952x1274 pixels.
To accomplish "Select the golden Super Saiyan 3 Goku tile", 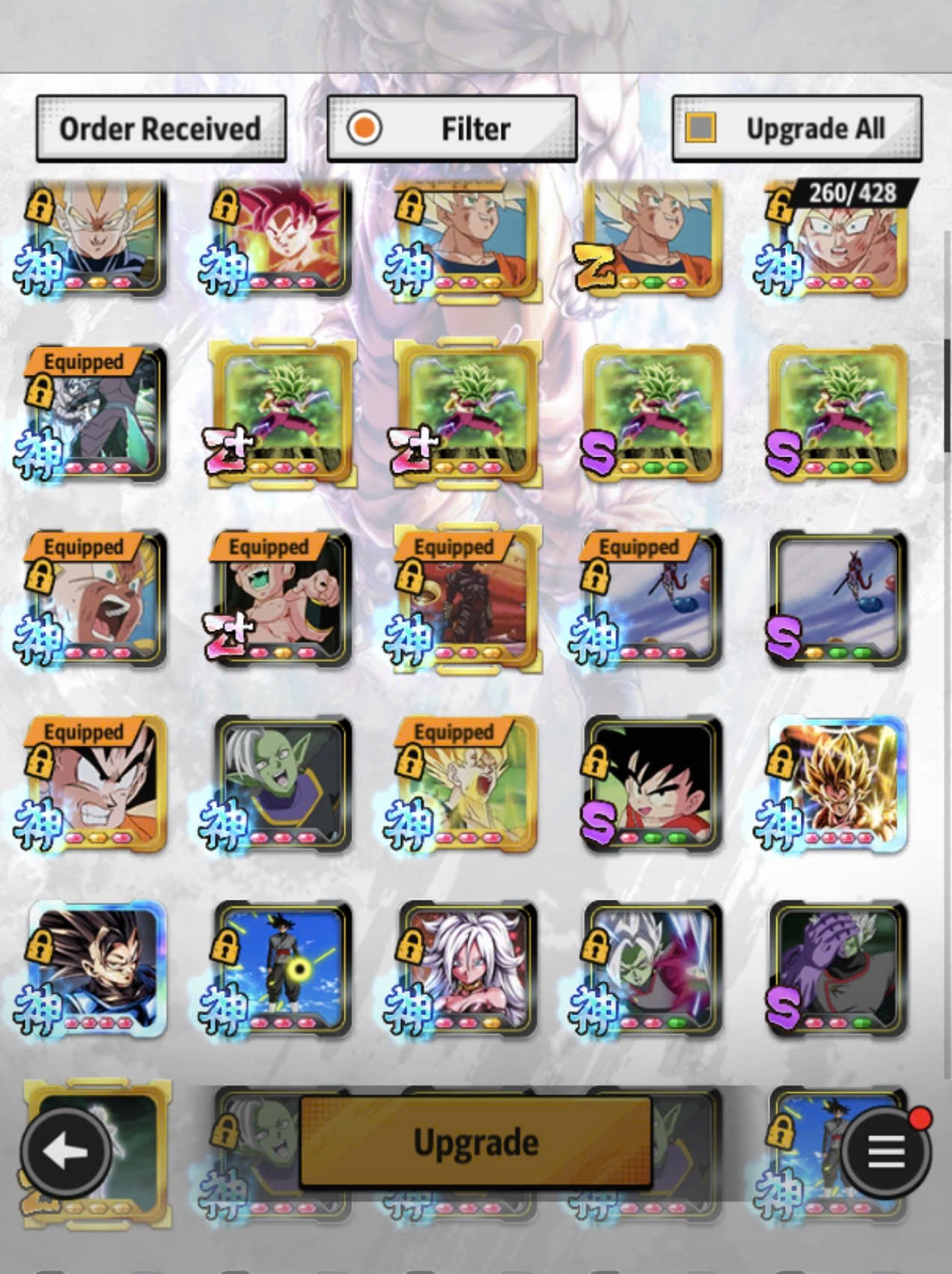I will [x=838, y=783].
